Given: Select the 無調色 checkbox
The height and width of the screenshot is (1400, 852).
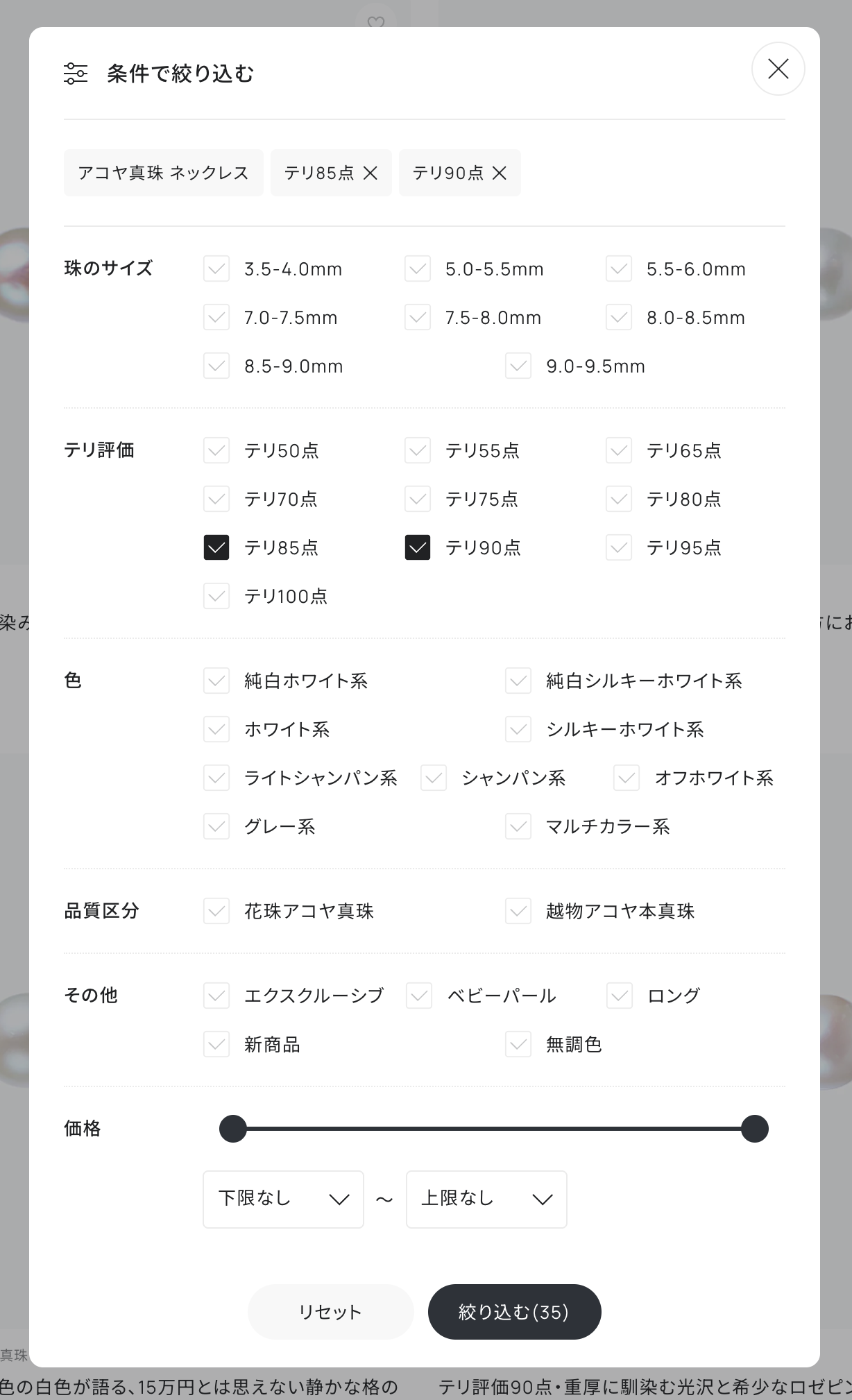Looking at the screenshot, I should pyautogui.click(x=518, y=1045).
